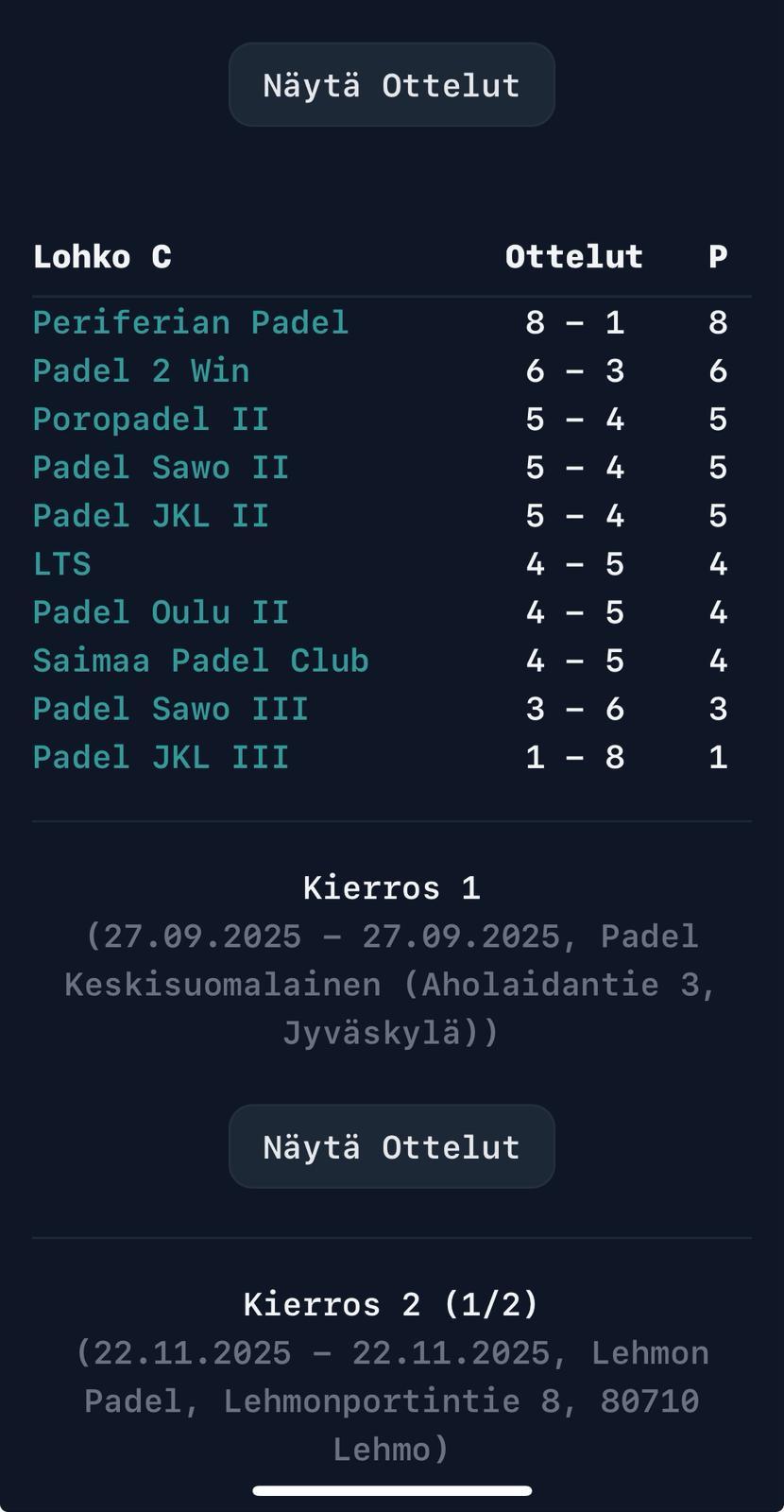Screen dimensions: 784x1512
Task: Open Padel Sawo II team page
Action: [x=162, y=467]
